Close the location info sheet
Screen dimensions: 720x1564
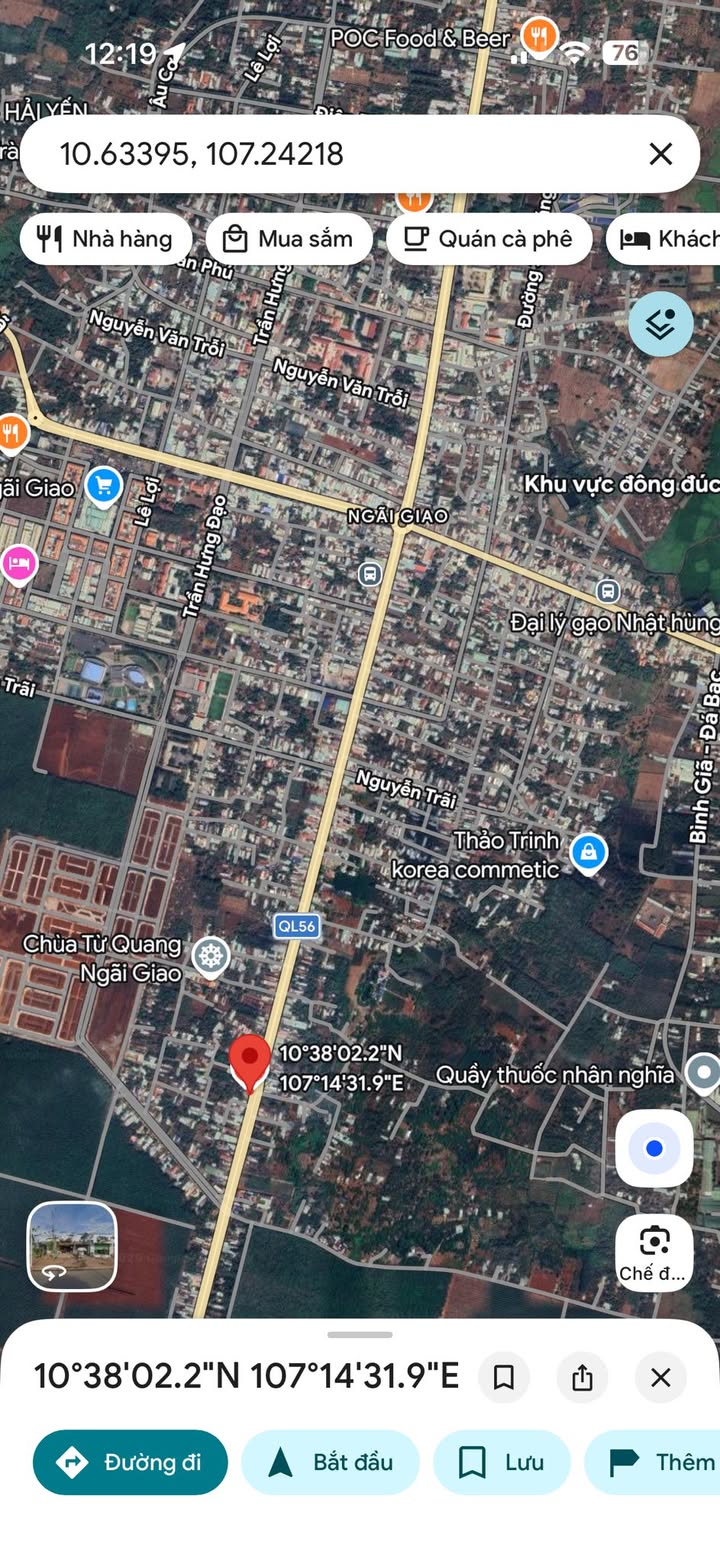tap(660, 1378)
